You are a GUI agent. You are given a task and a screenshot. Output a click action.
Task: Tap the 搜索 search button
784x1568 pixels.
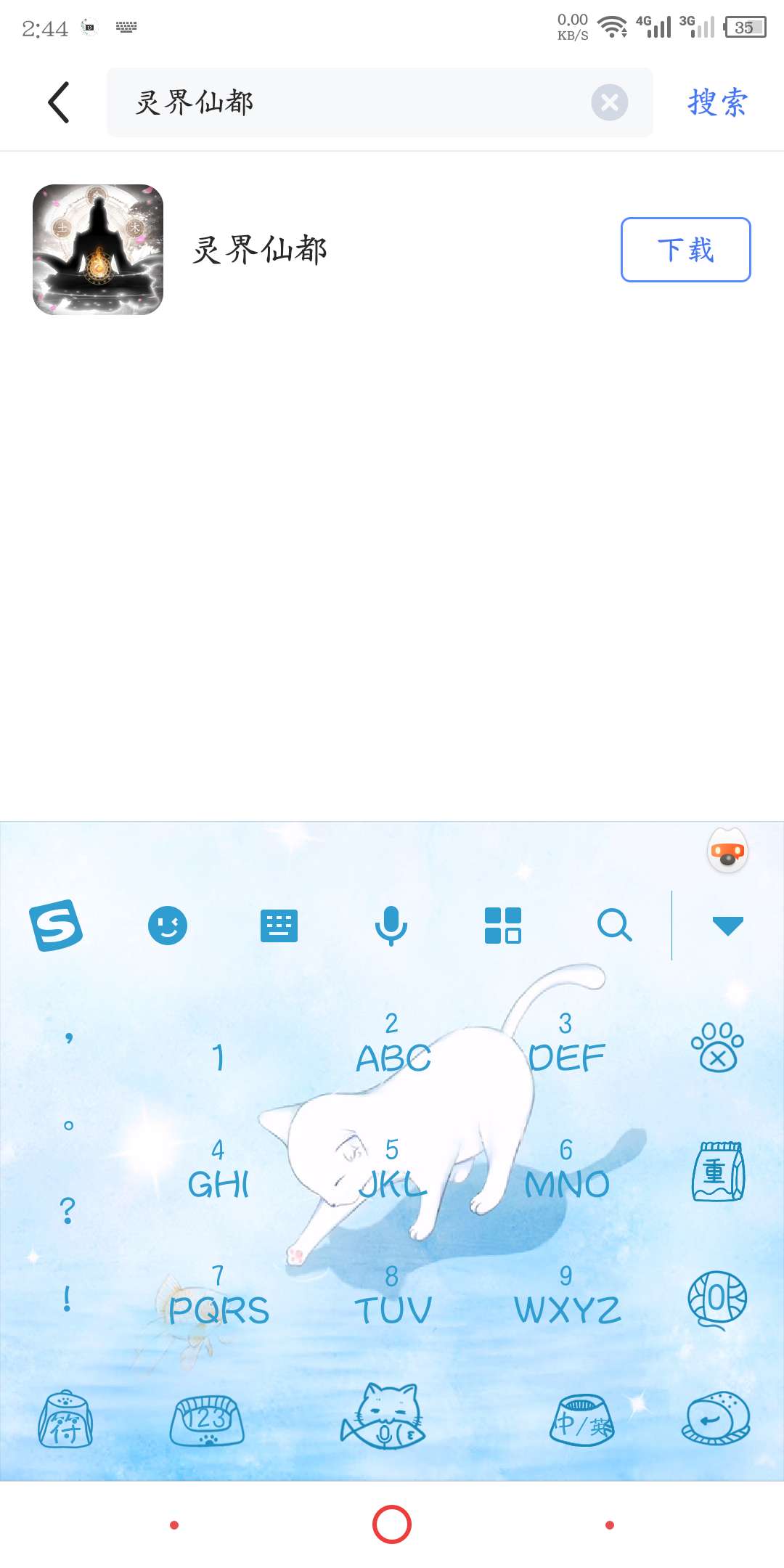(717, 102)
